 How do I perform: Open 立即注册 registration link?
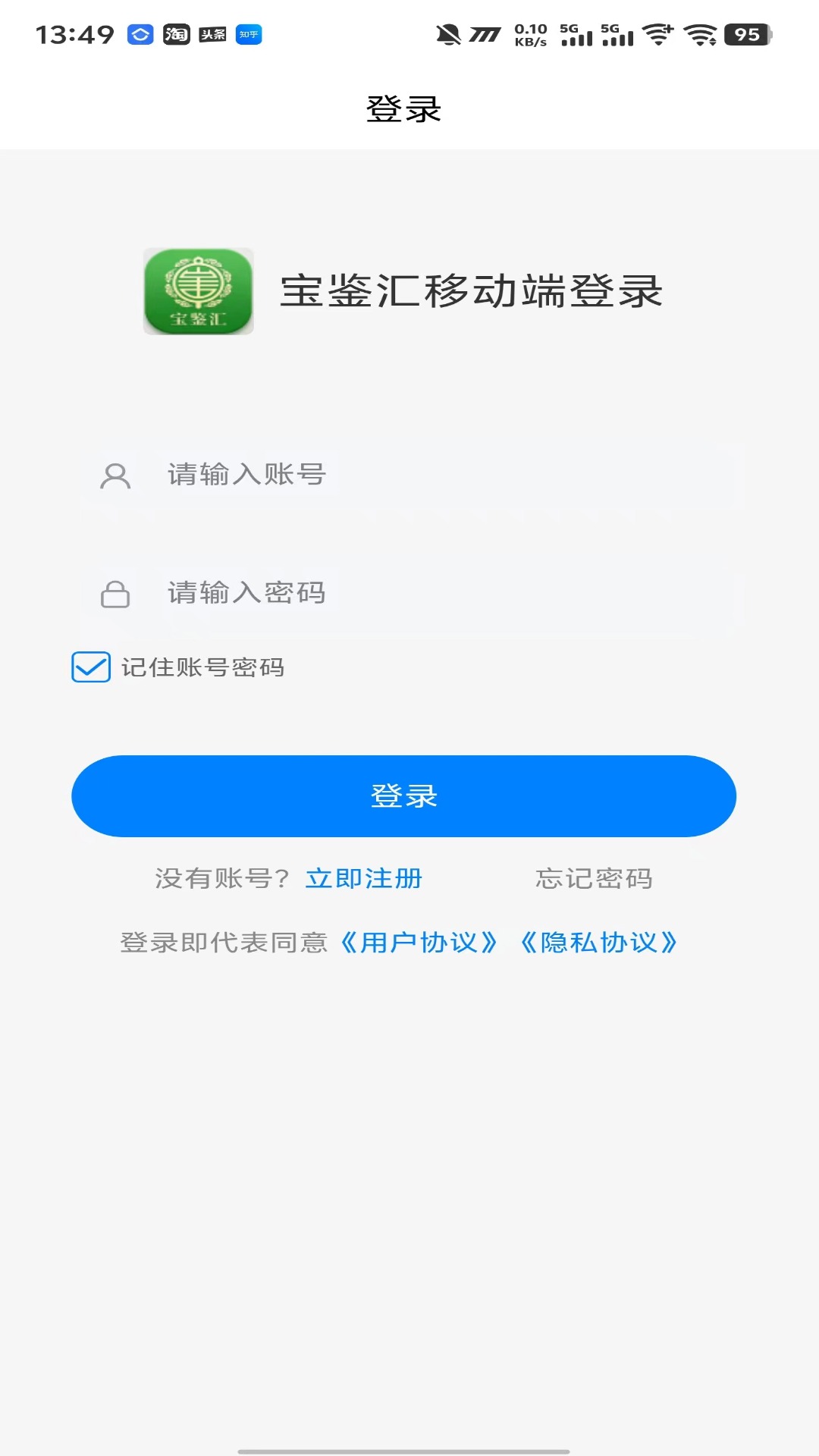pyautogui.click(x=365, y=878)
